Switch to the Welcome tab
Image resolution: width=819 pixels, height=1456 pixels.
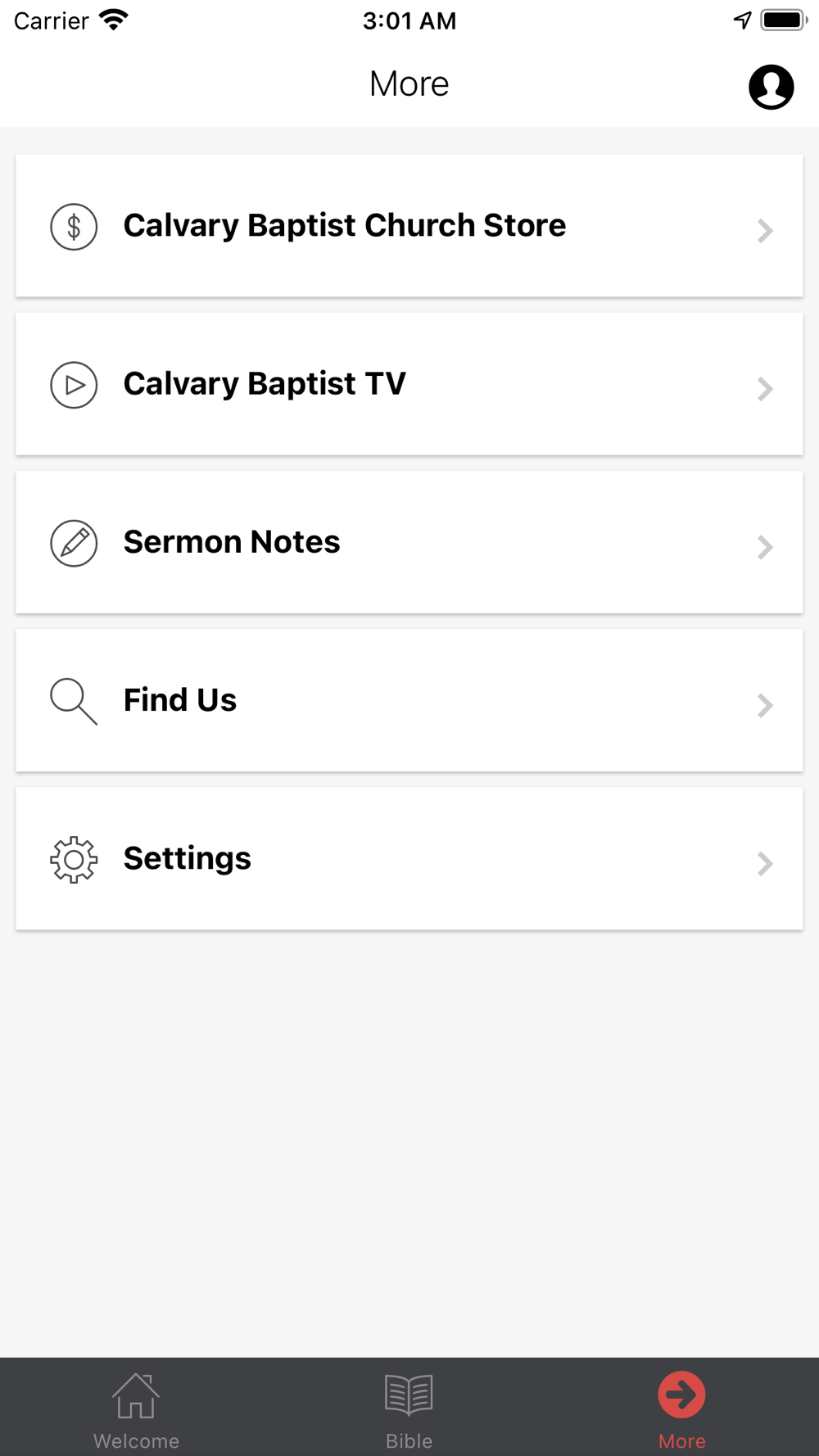click(x=136, y=1409)
